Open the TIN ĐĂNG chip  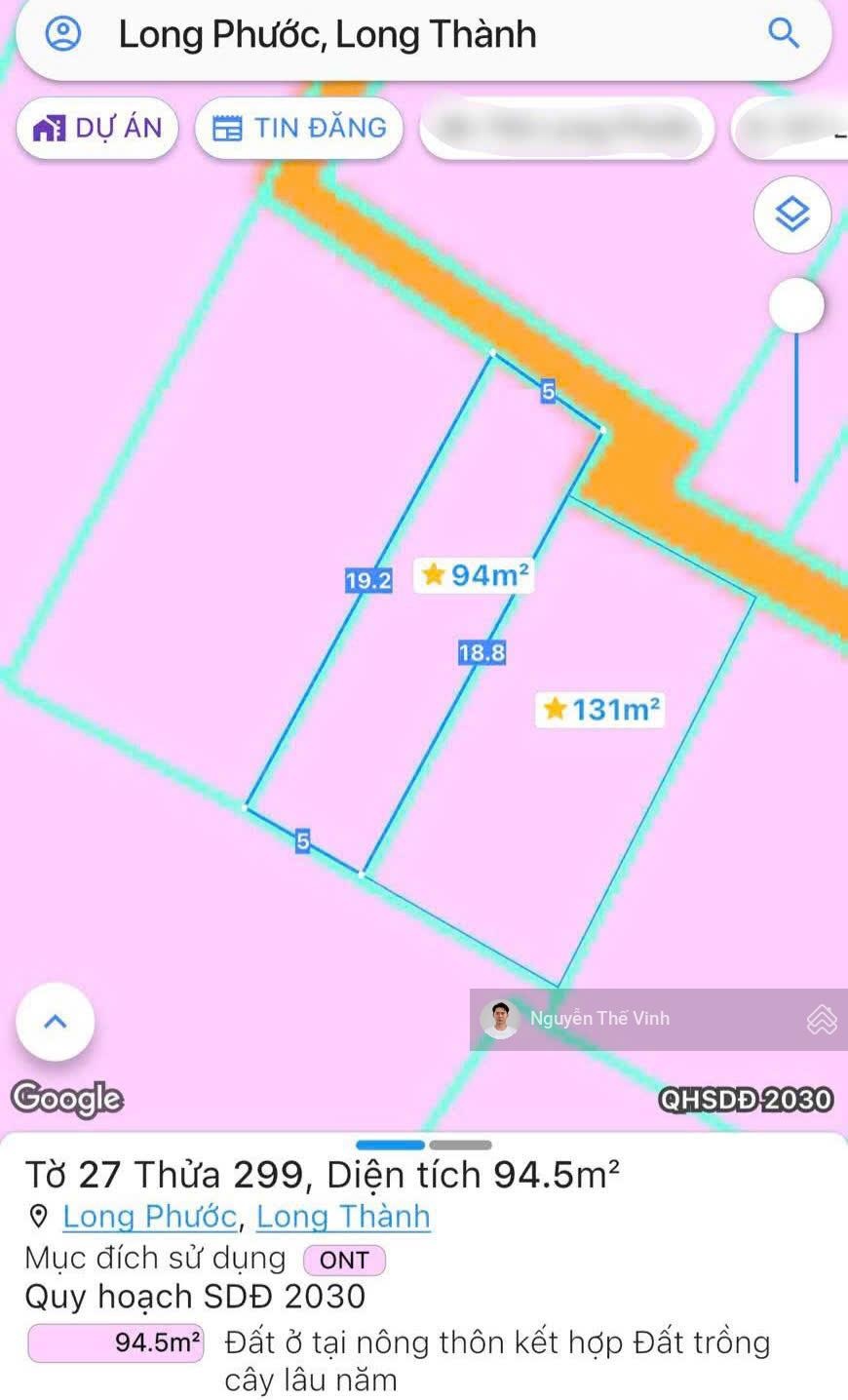point(299,128)
